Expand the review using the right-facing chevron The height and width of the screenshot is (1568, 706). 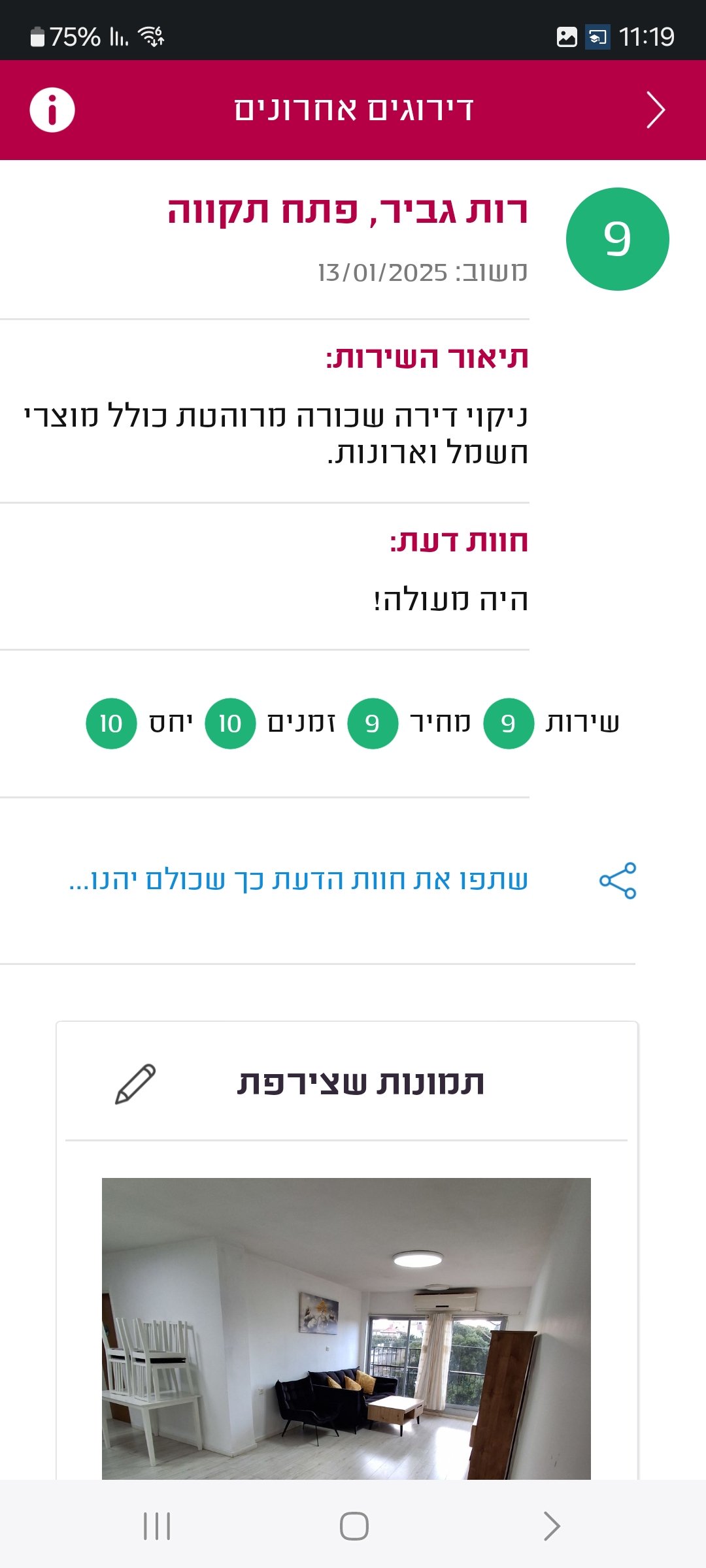point(656,110)
